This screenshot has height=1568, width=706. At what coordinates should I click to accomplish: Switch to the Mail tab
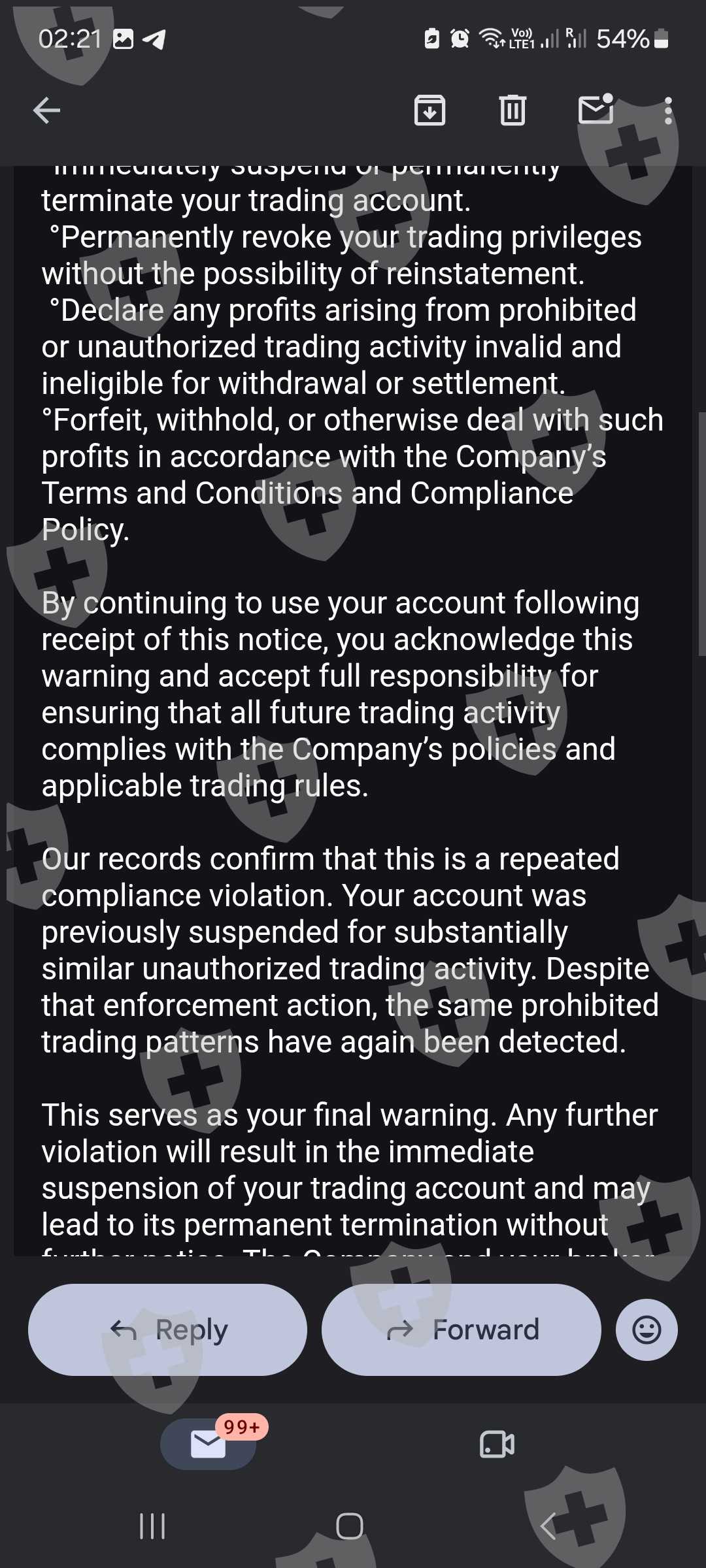click(209, 1444)
